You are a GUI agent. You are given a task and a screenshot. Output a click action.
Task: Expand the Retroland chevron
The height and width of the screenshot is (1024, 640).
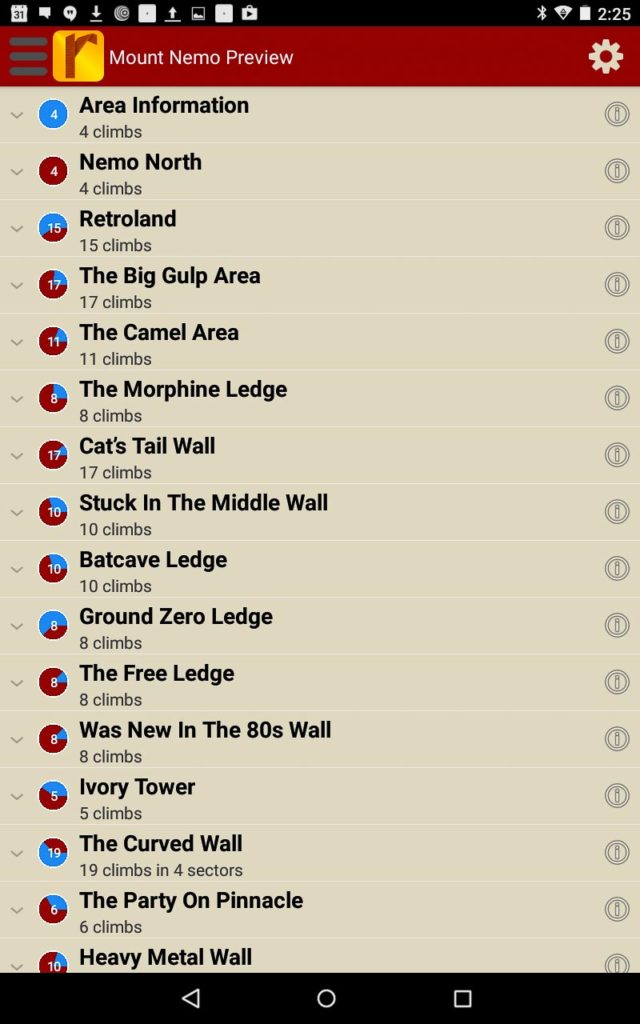point(17,228)
